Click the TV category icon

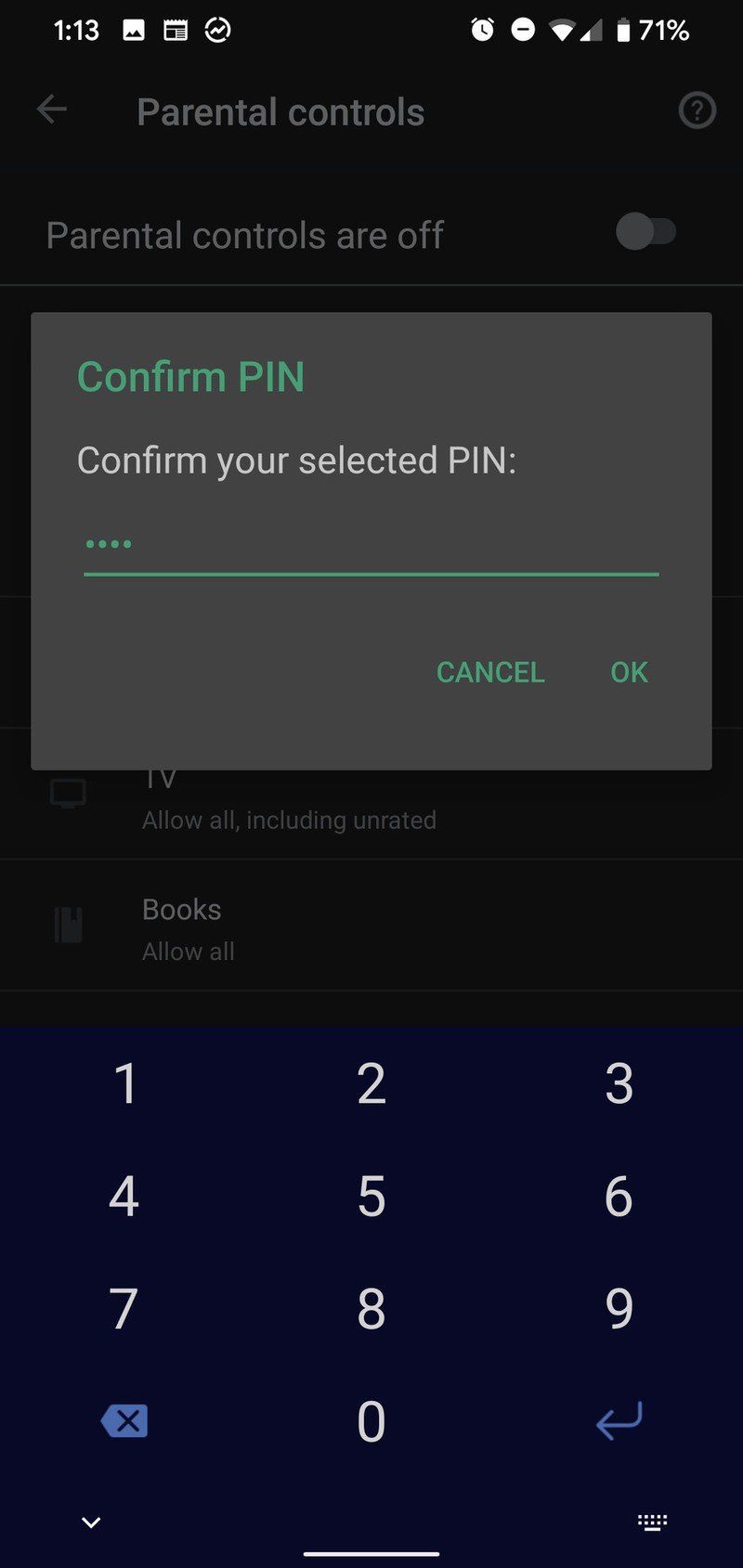pos(69,794)
